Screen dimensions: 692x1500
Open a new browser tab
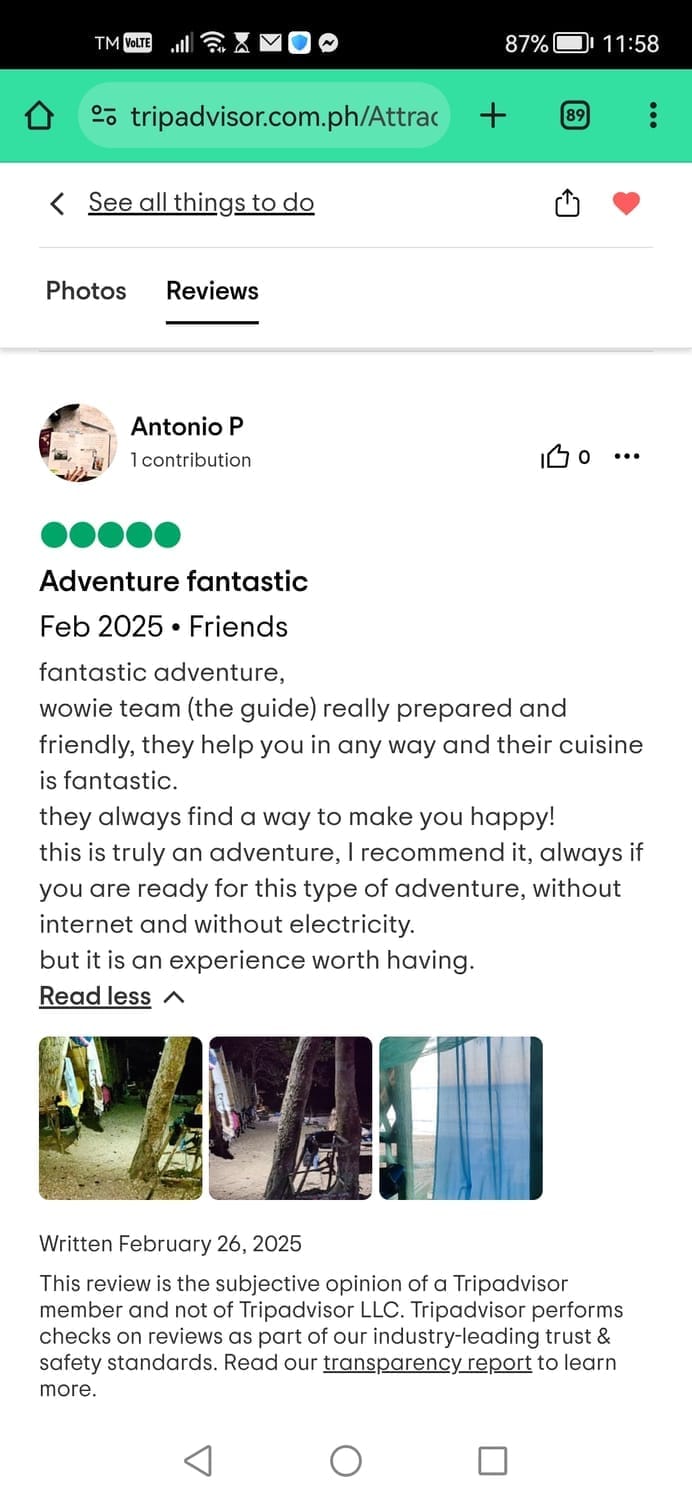[x=492, y=116]
